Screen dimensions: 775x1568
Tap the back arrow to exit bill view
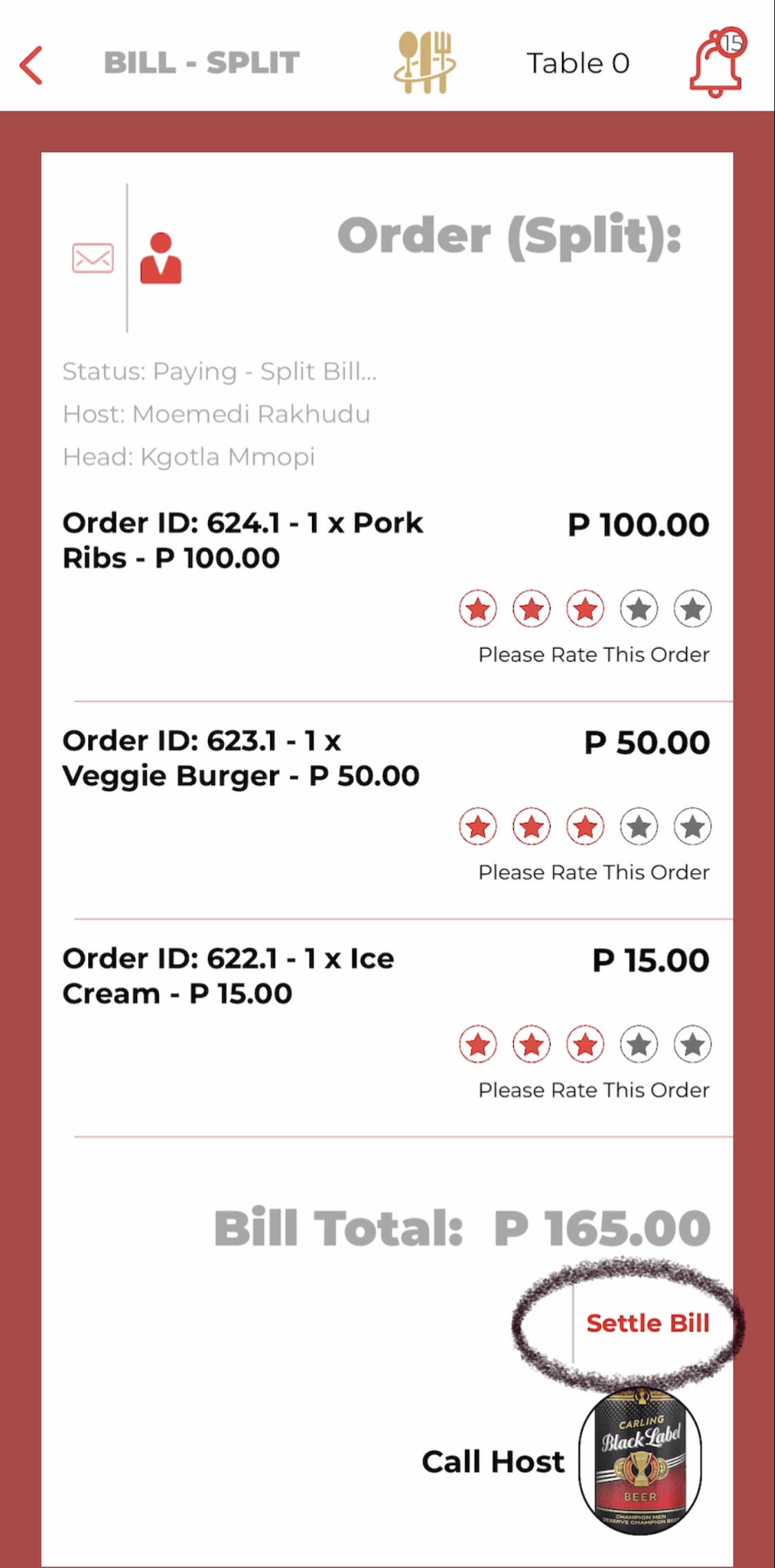coord(29,65)
